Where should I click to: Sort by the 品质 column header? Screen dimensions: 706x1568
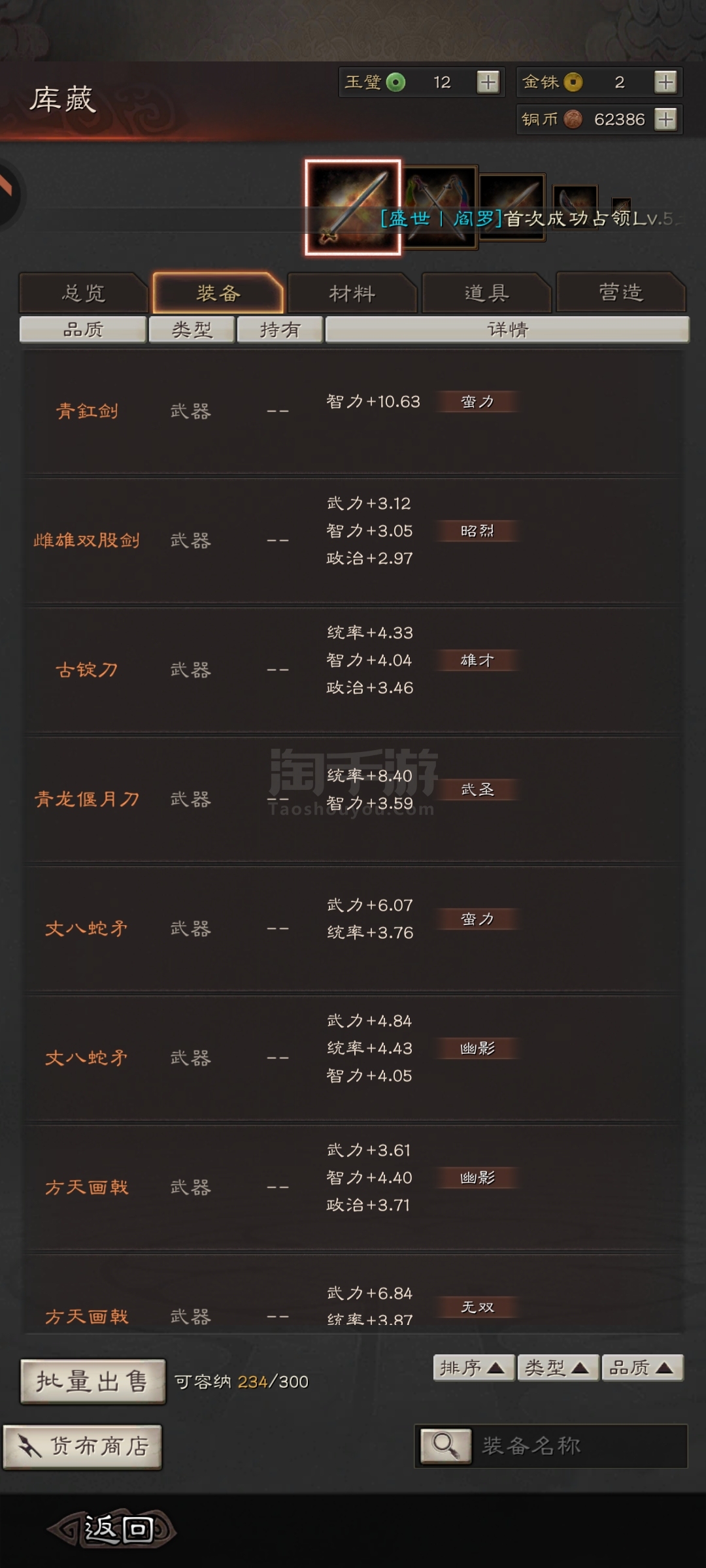(x=83, y=329)
